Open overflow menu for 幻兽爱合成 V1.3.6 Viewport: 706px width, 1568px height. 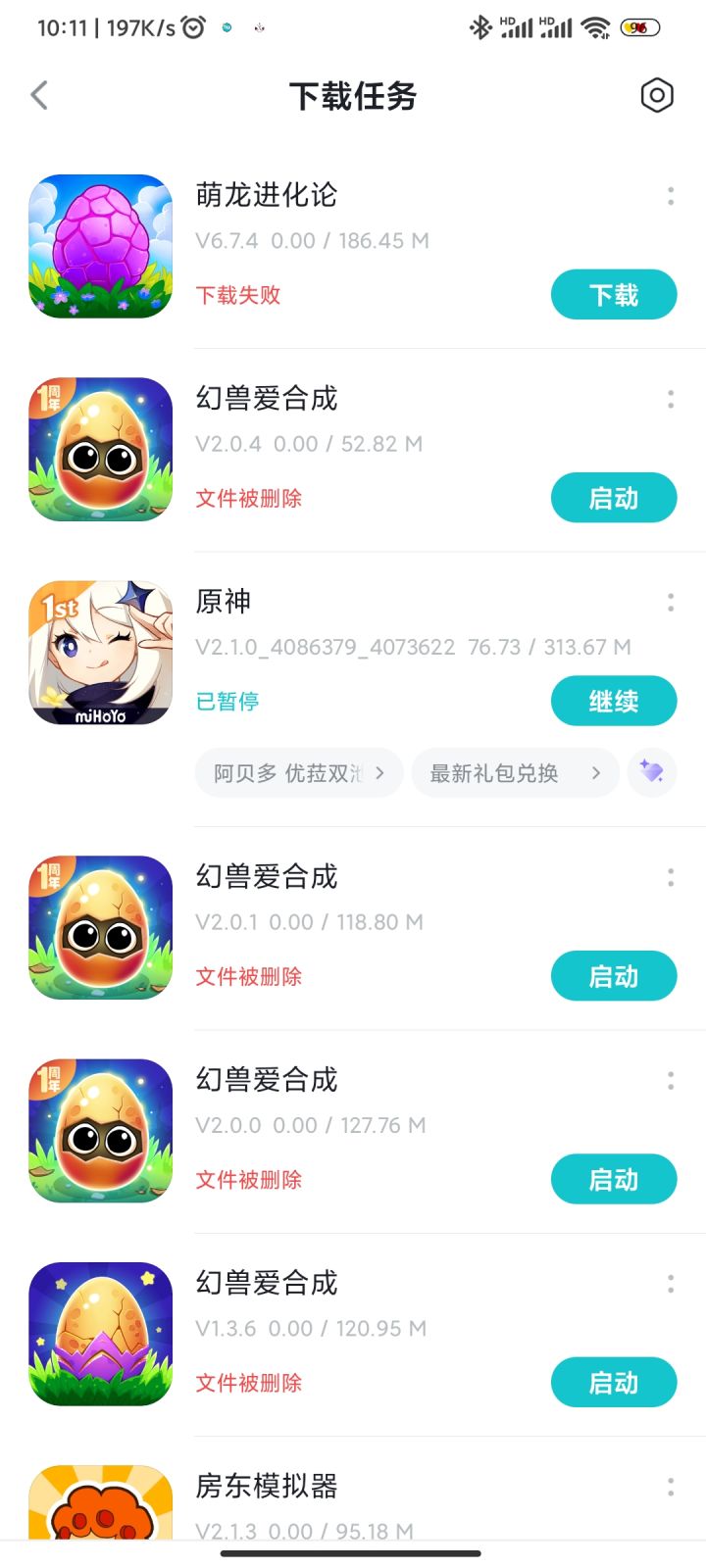coord(671,1283)
